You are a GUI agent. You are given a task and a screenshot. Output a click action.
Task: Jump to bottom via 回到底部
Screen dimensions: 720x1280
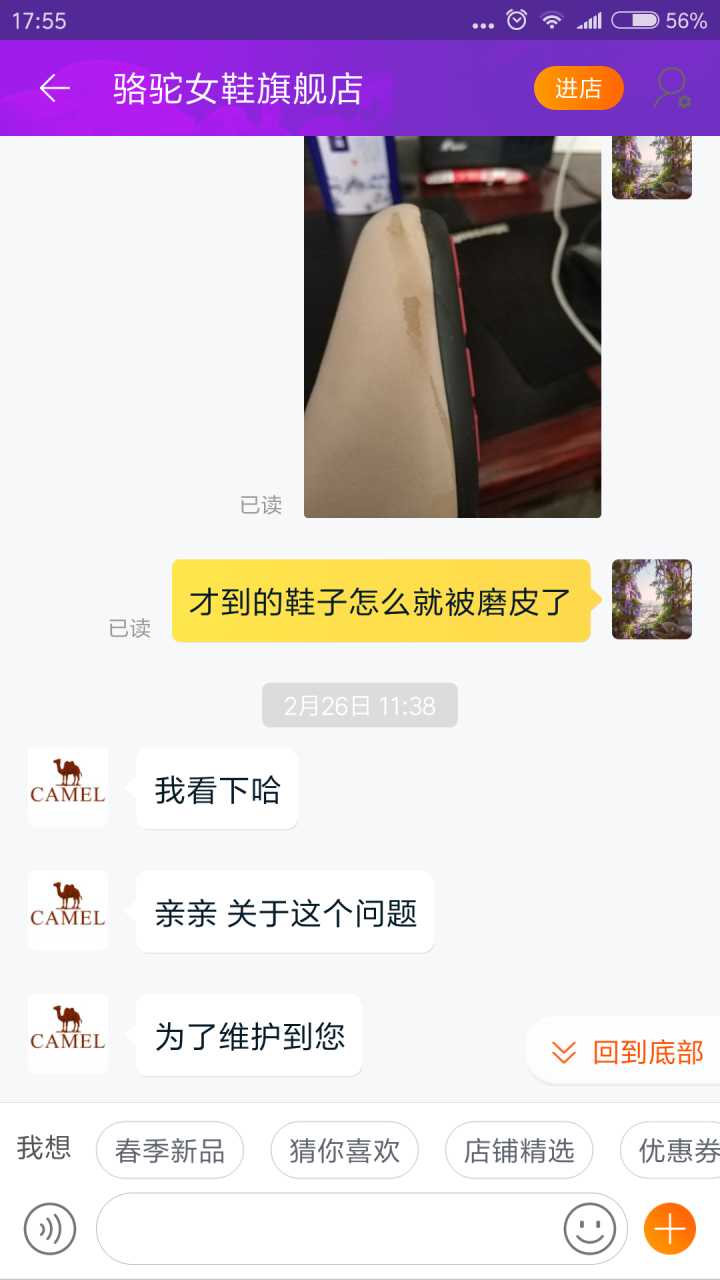pos(628,1052)
